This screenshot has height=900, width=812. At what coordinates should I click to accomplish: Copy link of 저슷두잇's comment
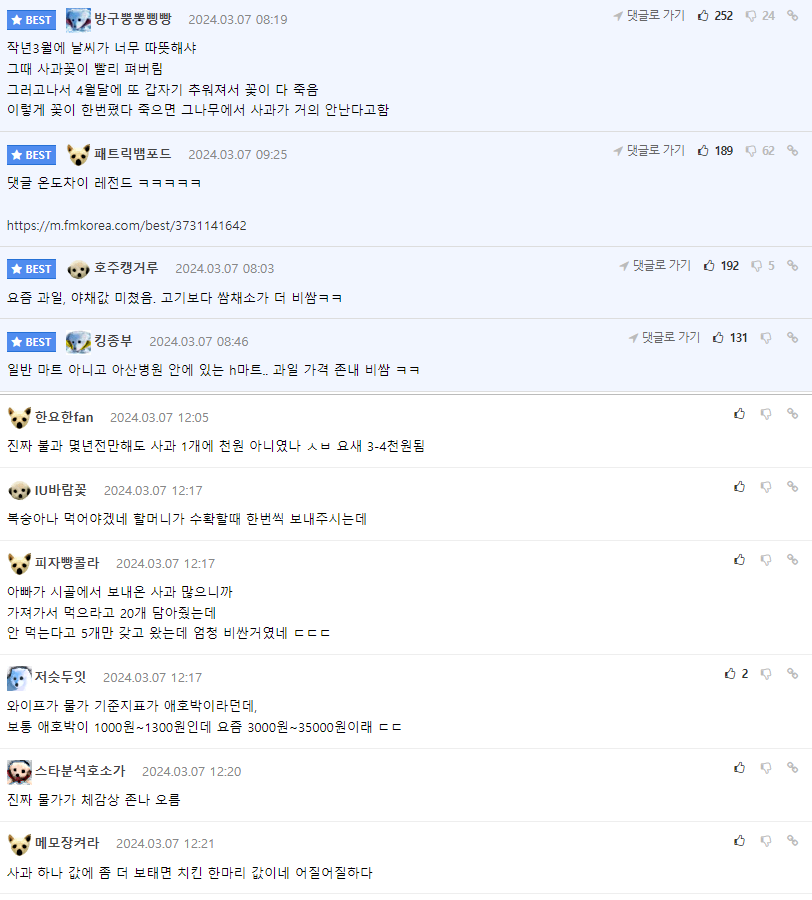(x=792, y=674)
